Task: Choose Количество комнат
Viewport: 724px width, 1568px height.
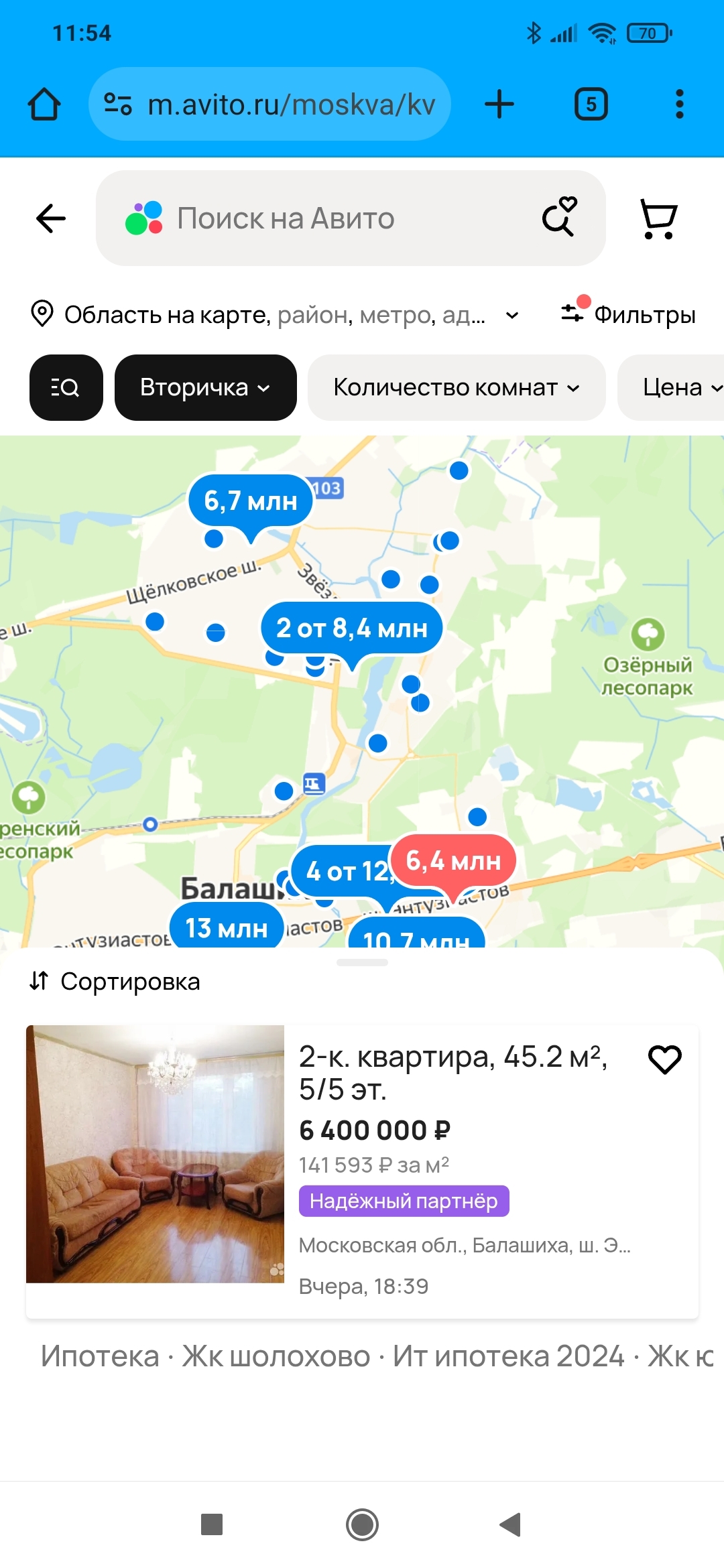Action: point(456,387)
